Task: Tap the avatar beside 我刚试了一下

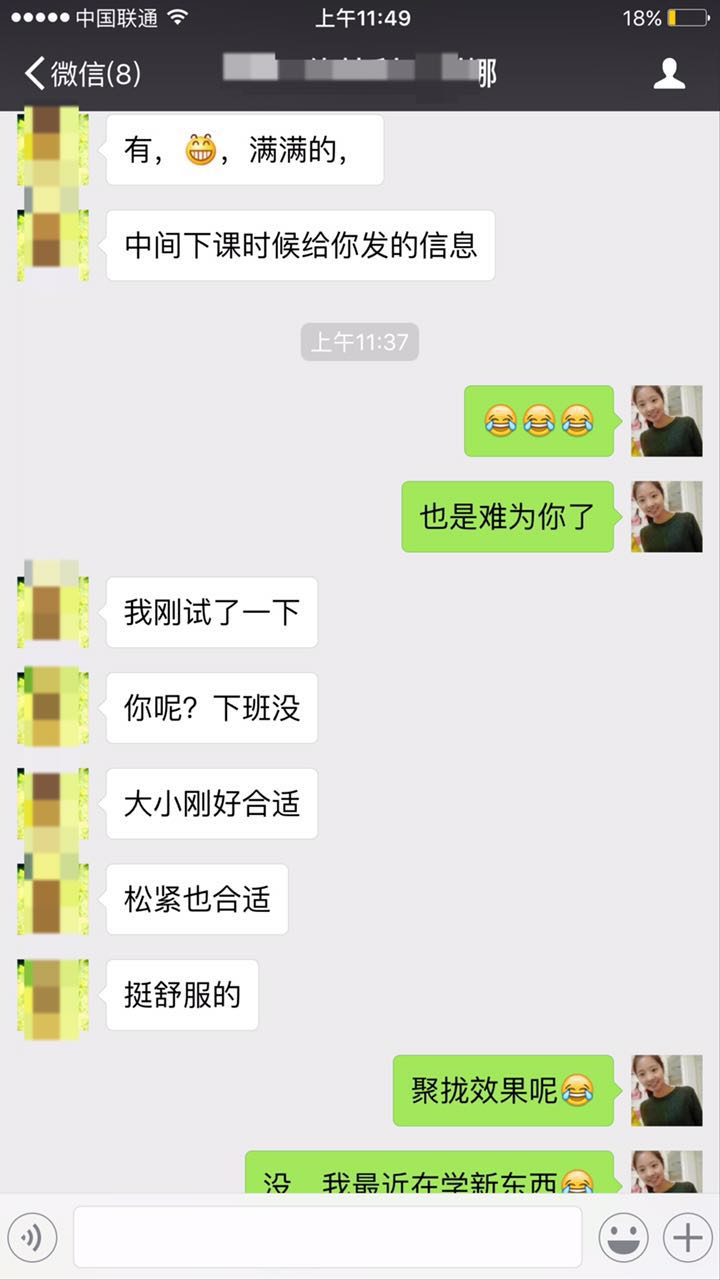Action: coord(53,612)
